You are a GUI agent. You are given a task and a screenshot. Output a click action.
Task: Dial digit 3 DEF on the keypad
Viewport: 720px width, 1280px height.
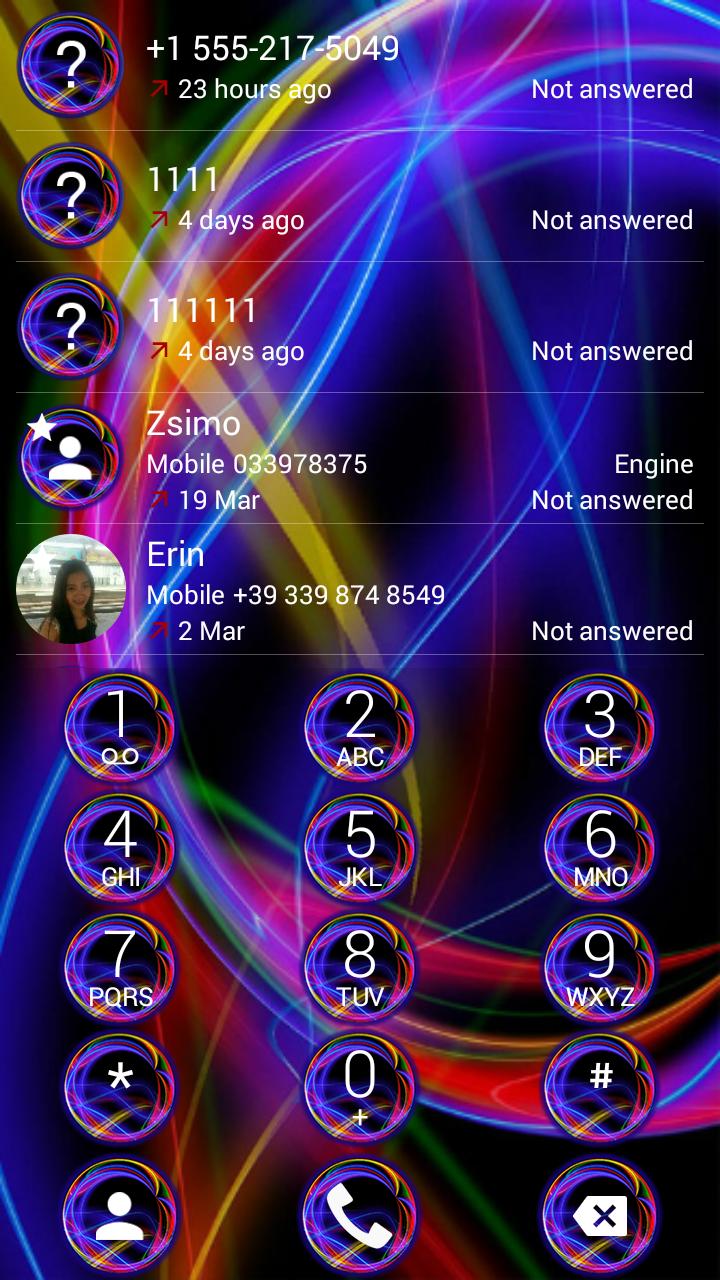(600, 728)
